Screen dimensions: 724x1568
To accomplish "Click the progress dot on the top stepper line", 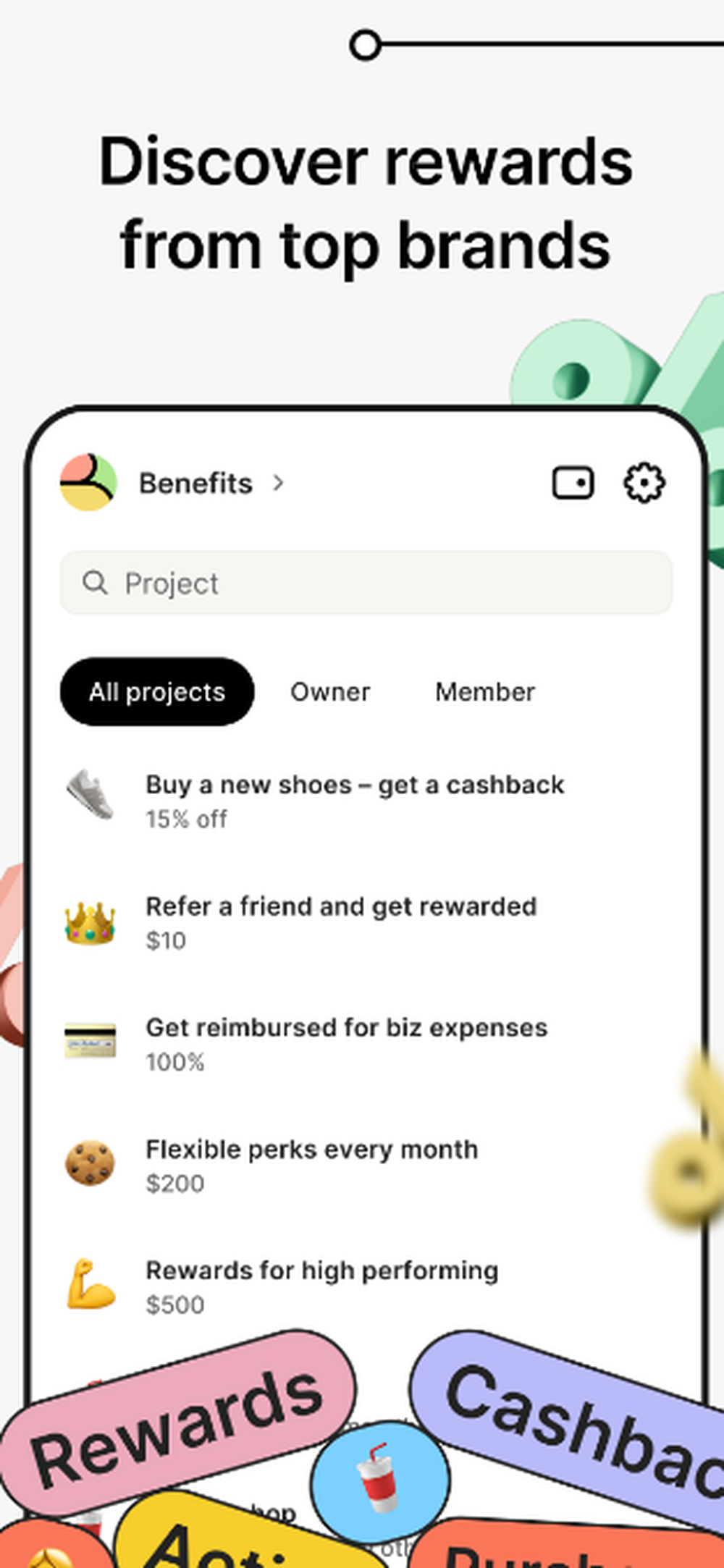I will [366, 45].
